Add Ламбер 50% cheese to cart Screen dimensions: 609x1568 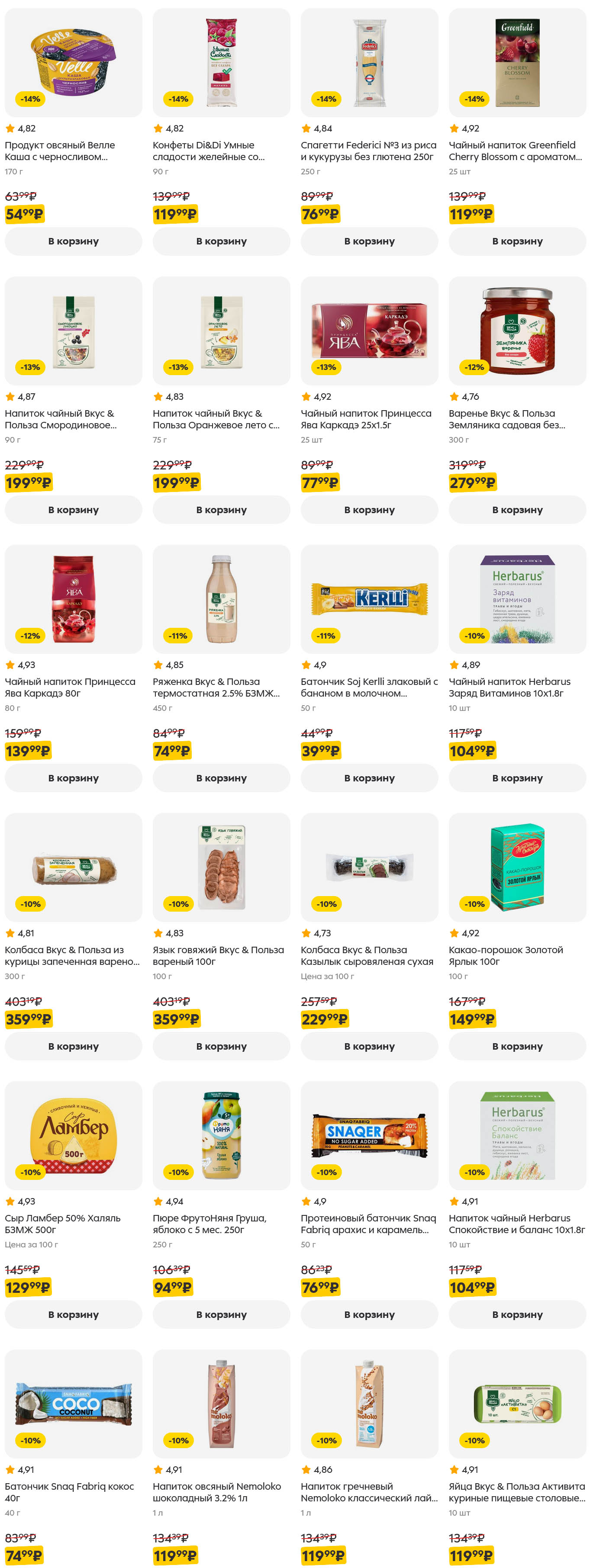click(73, 1314)
